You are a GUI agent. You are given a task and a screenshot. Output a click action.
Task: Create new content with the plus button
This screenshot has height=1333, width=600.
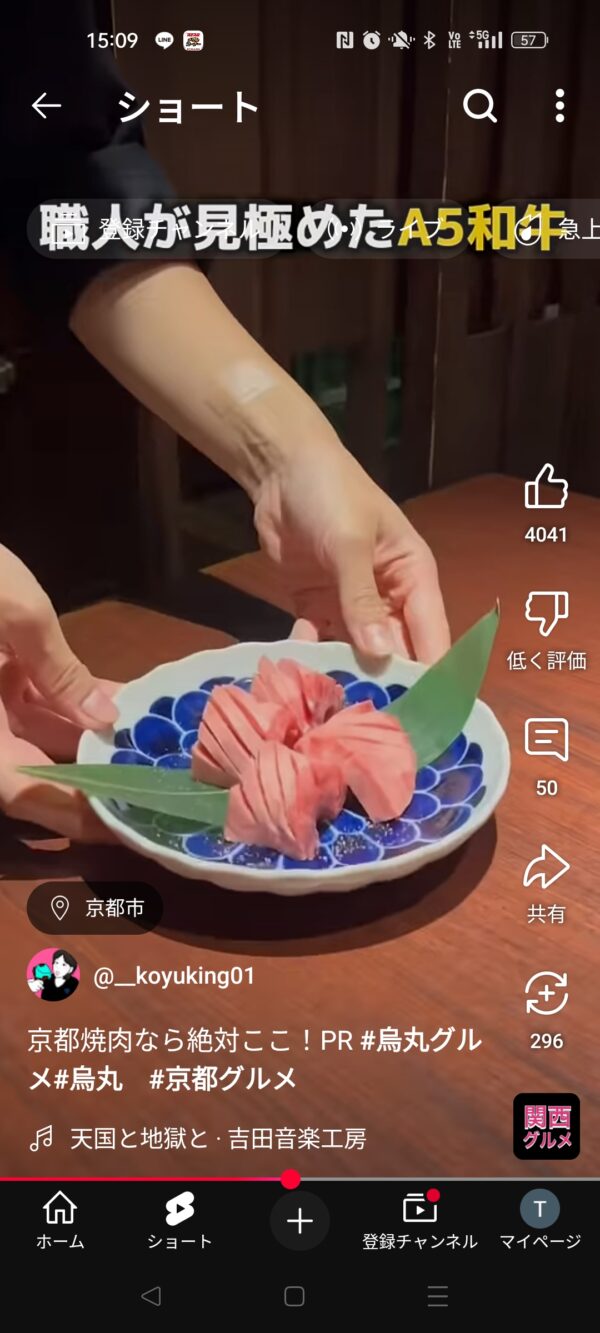[x=300, y=1221]
